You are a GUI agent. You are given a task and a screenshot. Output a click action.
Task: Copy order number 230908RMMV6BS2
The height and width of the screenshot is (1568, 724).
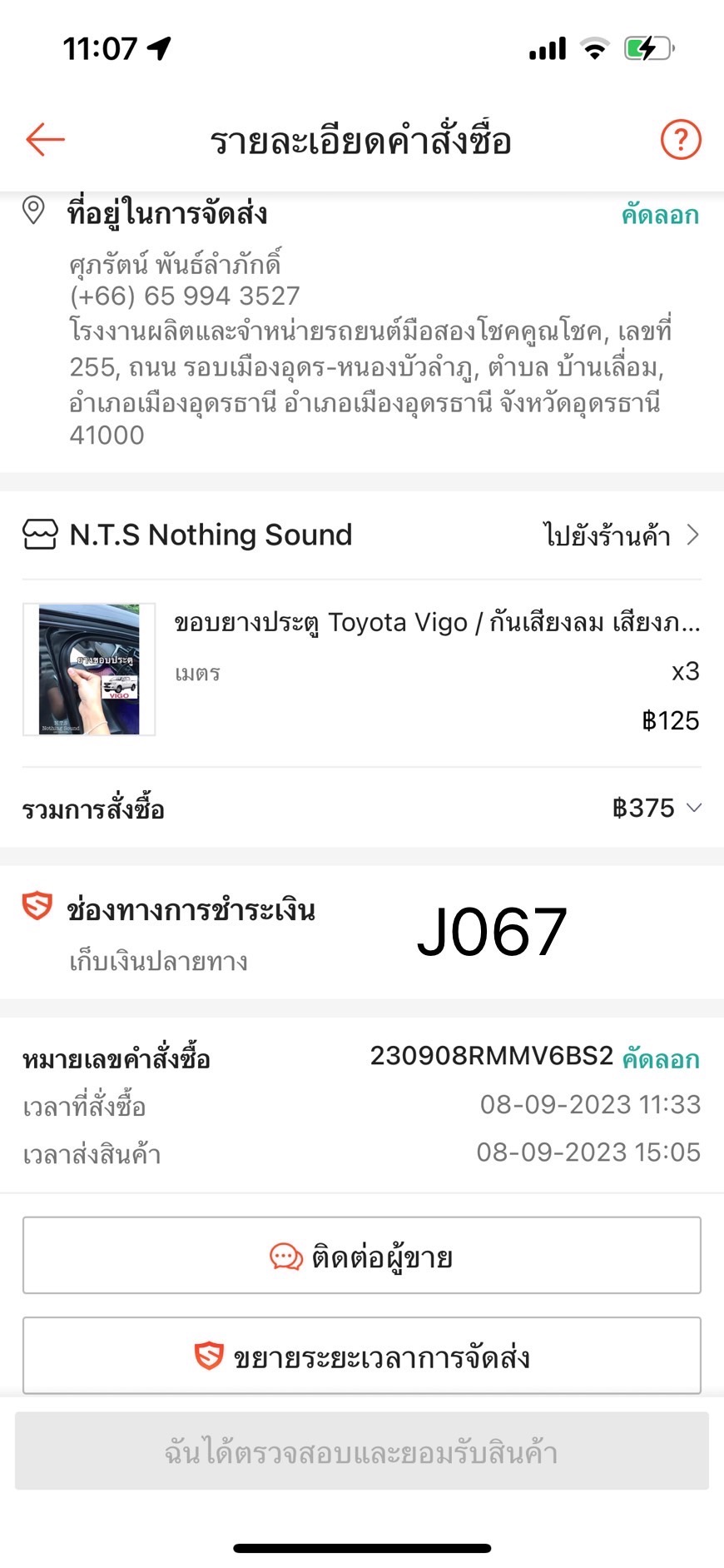pyautogui.click(x=661, y=1059)
